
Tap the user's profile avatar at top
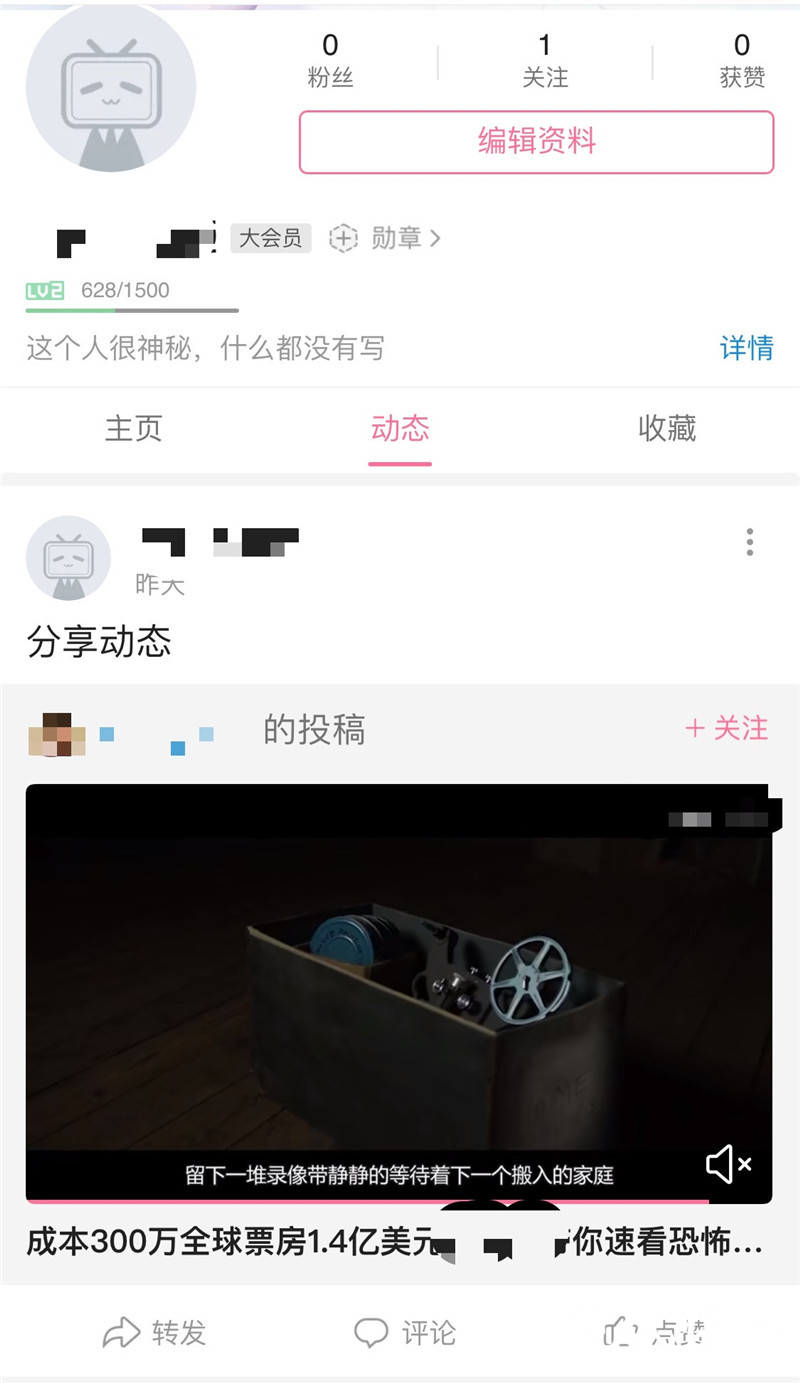[x=110, y=90]
